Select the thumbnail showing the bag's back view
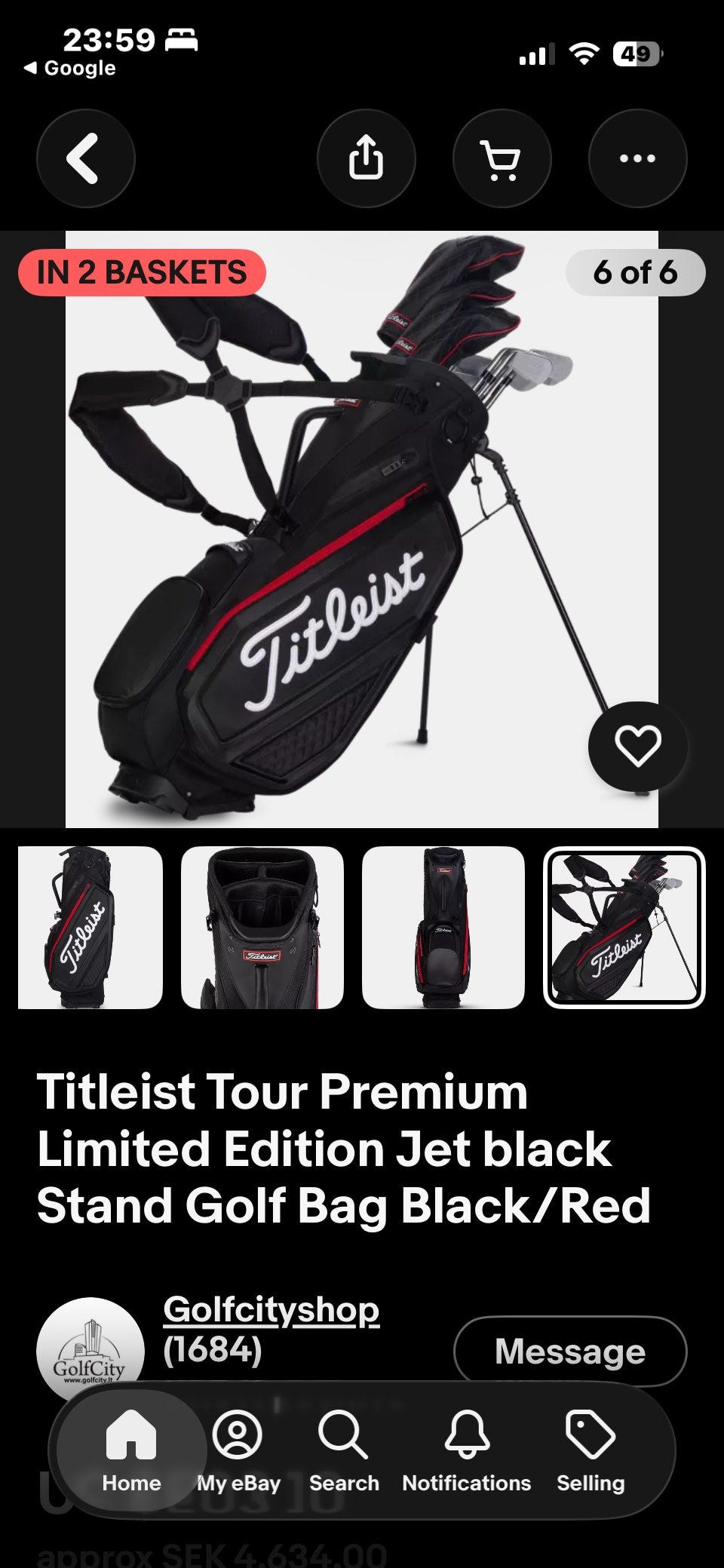The image size is (724, 1568). pyautogui.click(x=443, y=927)
